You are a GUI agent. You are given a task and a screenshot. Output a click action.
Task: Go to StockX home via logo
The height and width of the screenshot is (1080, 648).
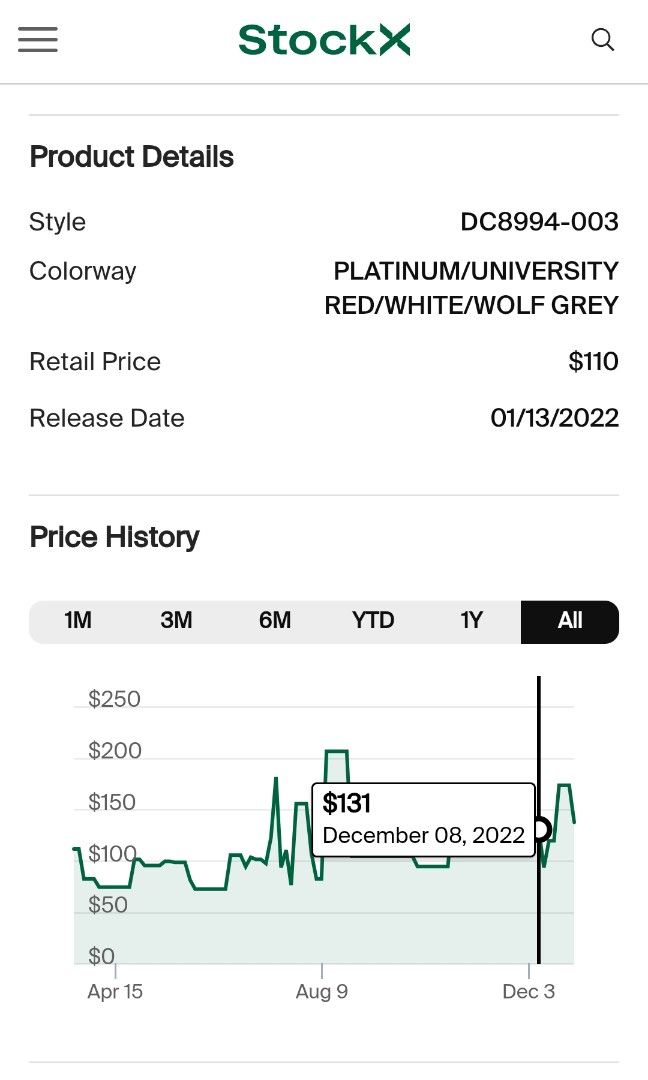tap(324, 40)
